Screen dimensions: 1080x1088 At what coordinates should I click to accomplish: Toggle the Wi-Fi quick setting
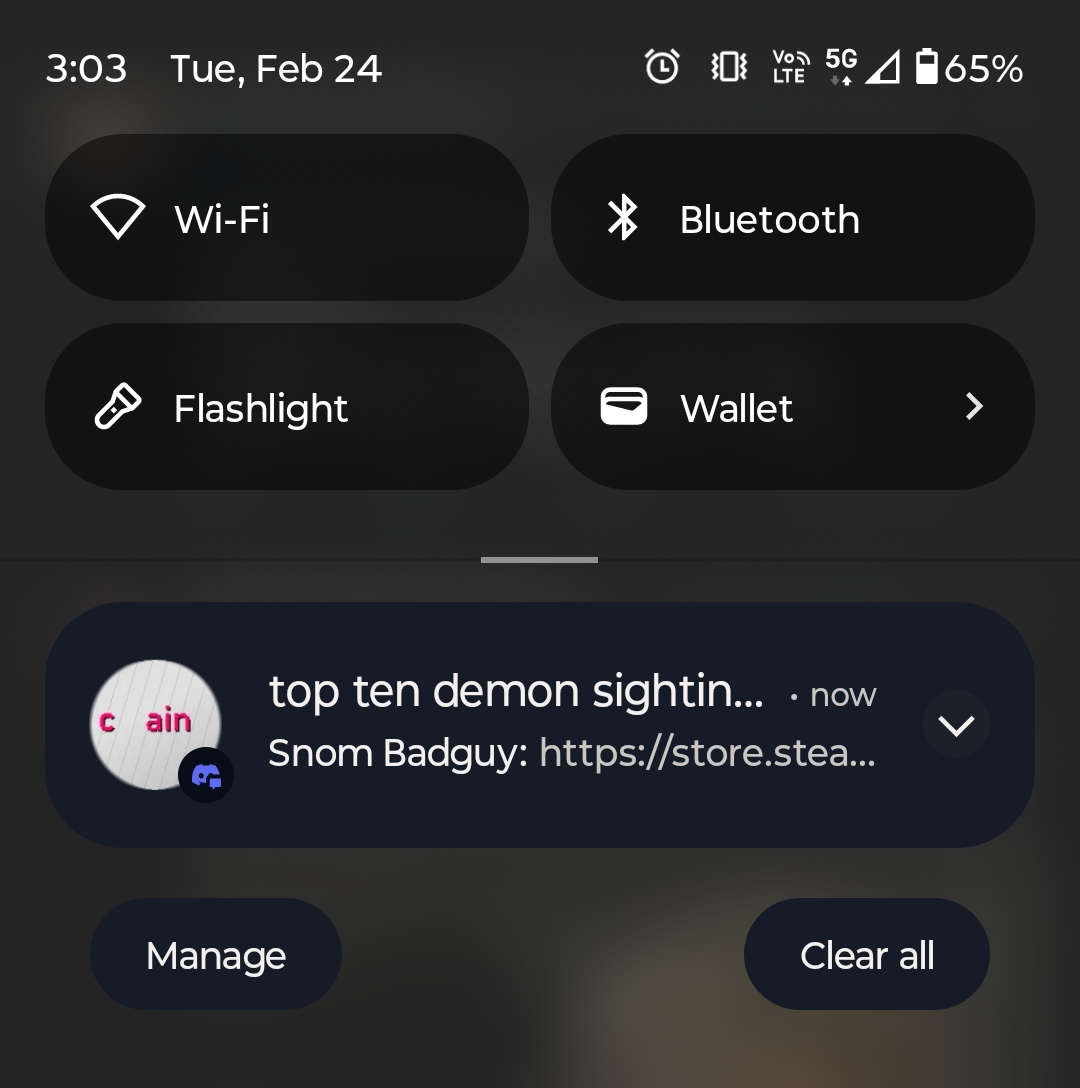click(286, 218)
